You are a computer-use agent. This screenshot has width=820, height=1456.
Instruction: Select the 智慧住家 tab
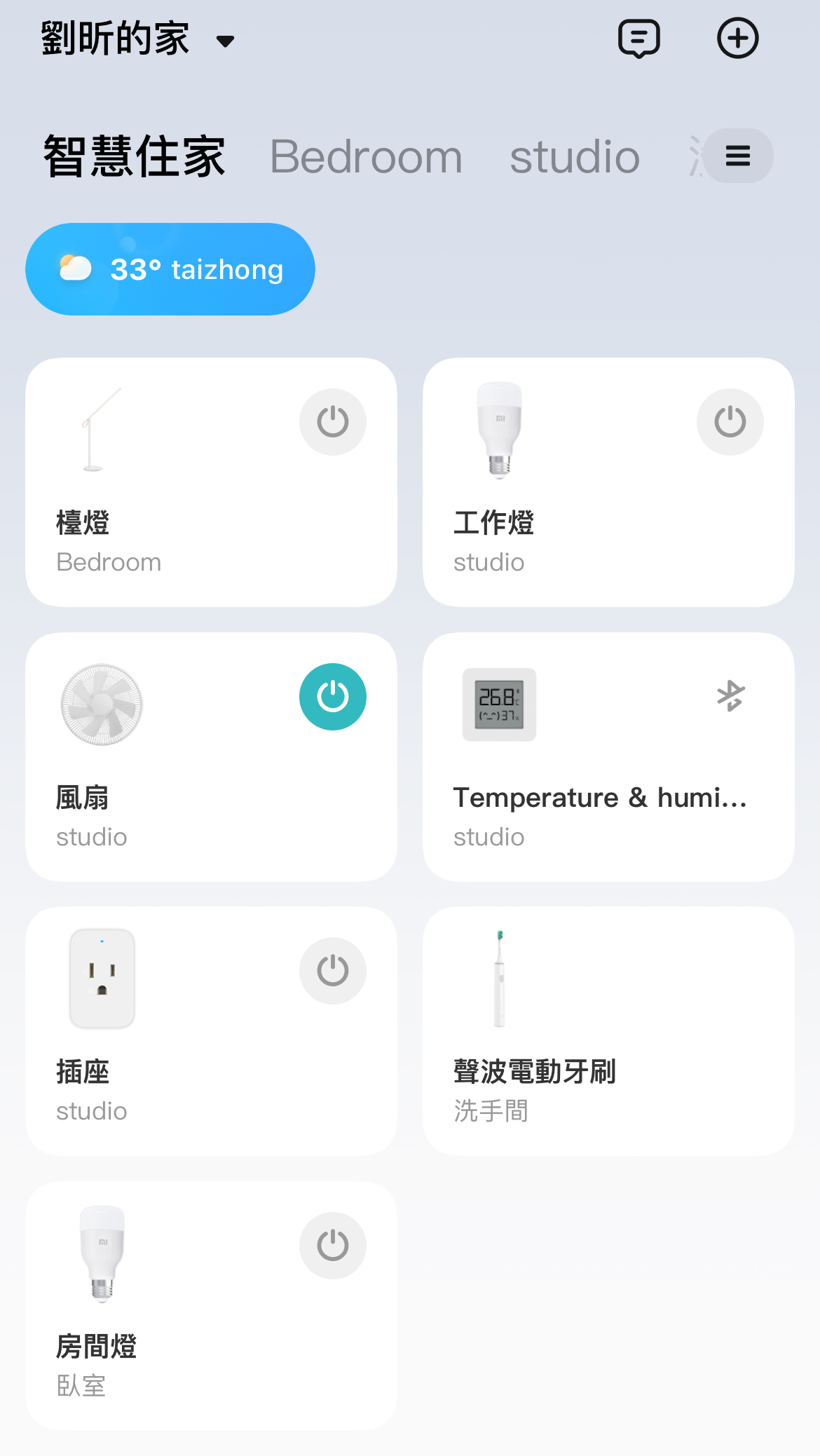135,156
